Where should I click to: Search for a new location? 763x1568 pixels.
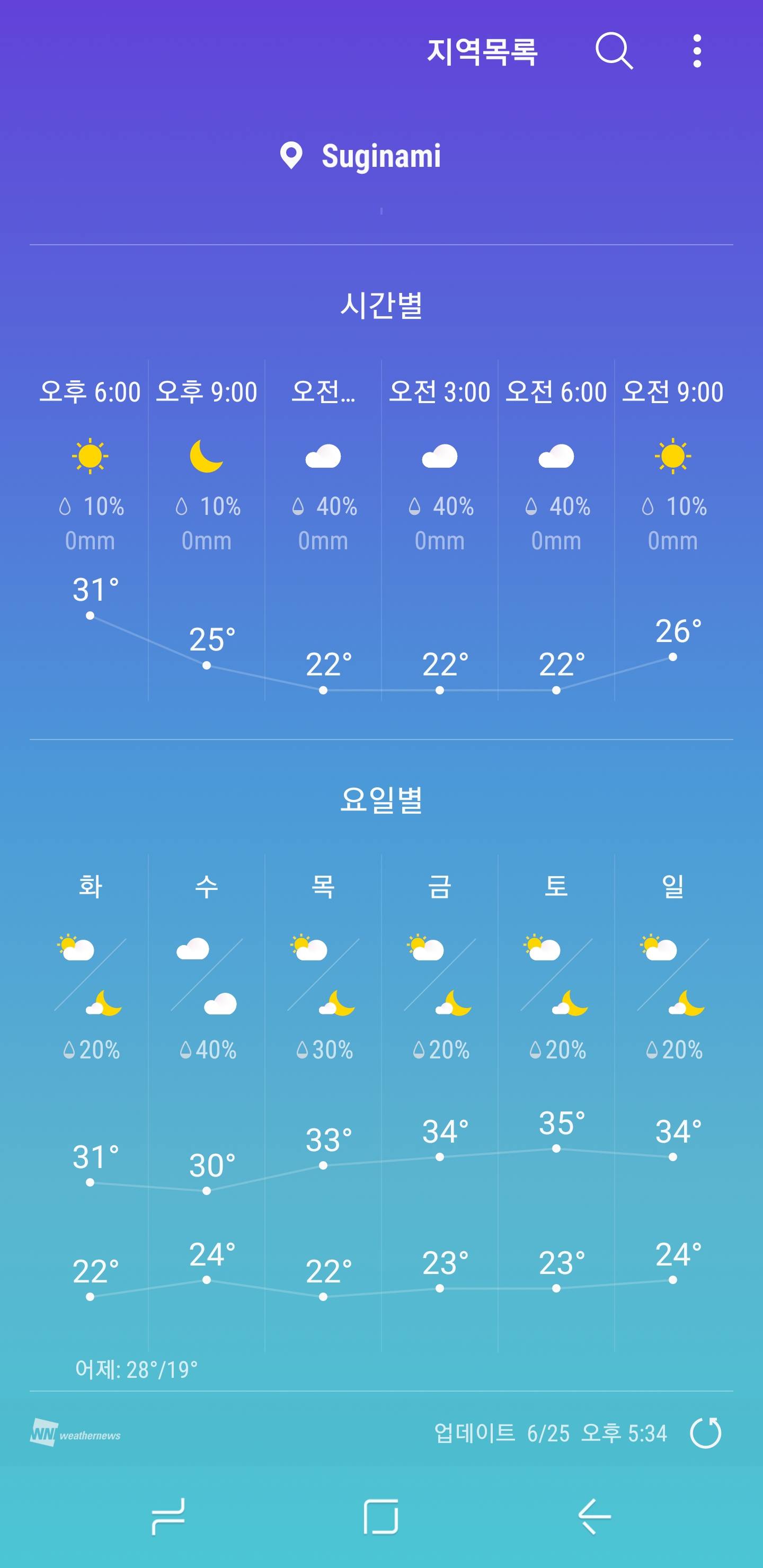point(614,51)
